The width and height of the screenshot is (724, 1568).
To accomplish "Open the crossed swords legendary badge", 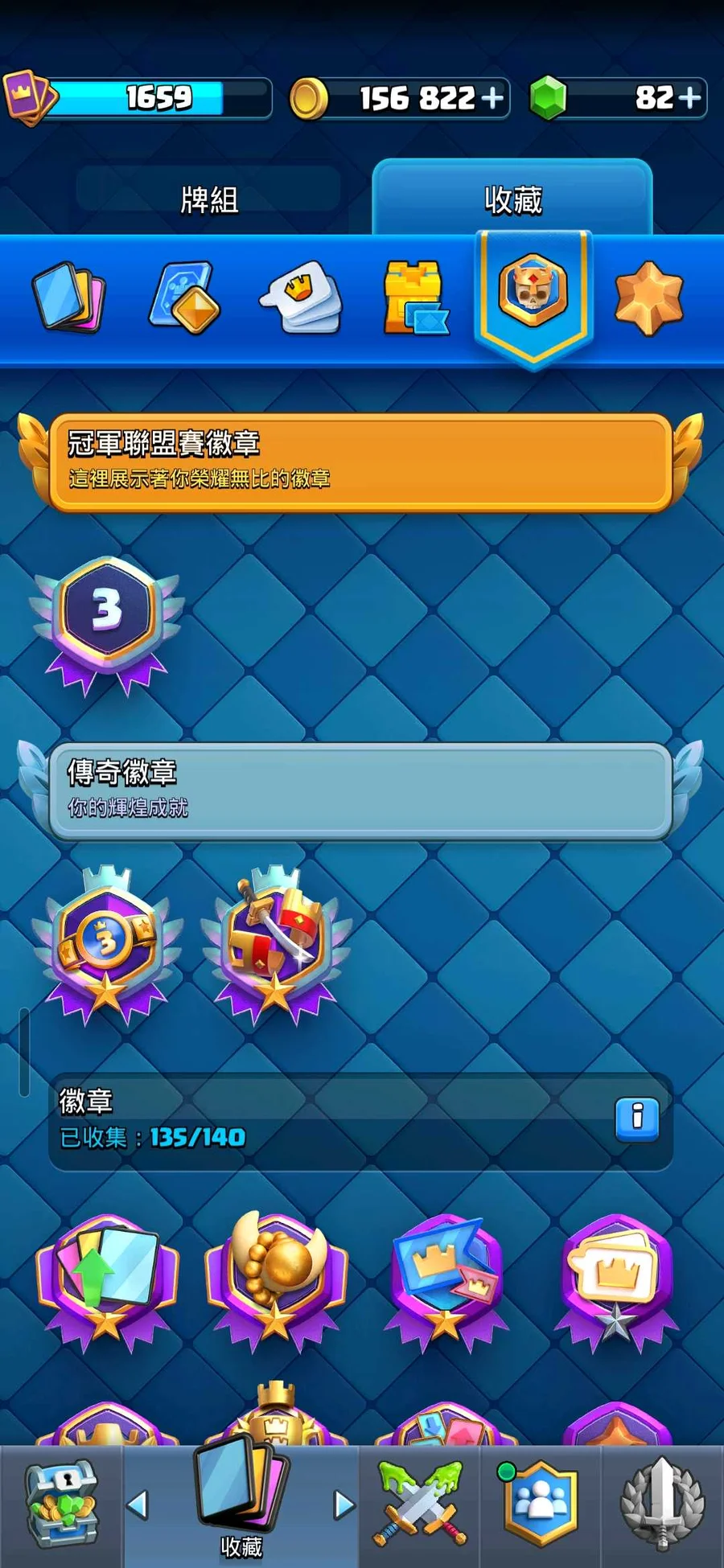I will click(x=276, y=946).
